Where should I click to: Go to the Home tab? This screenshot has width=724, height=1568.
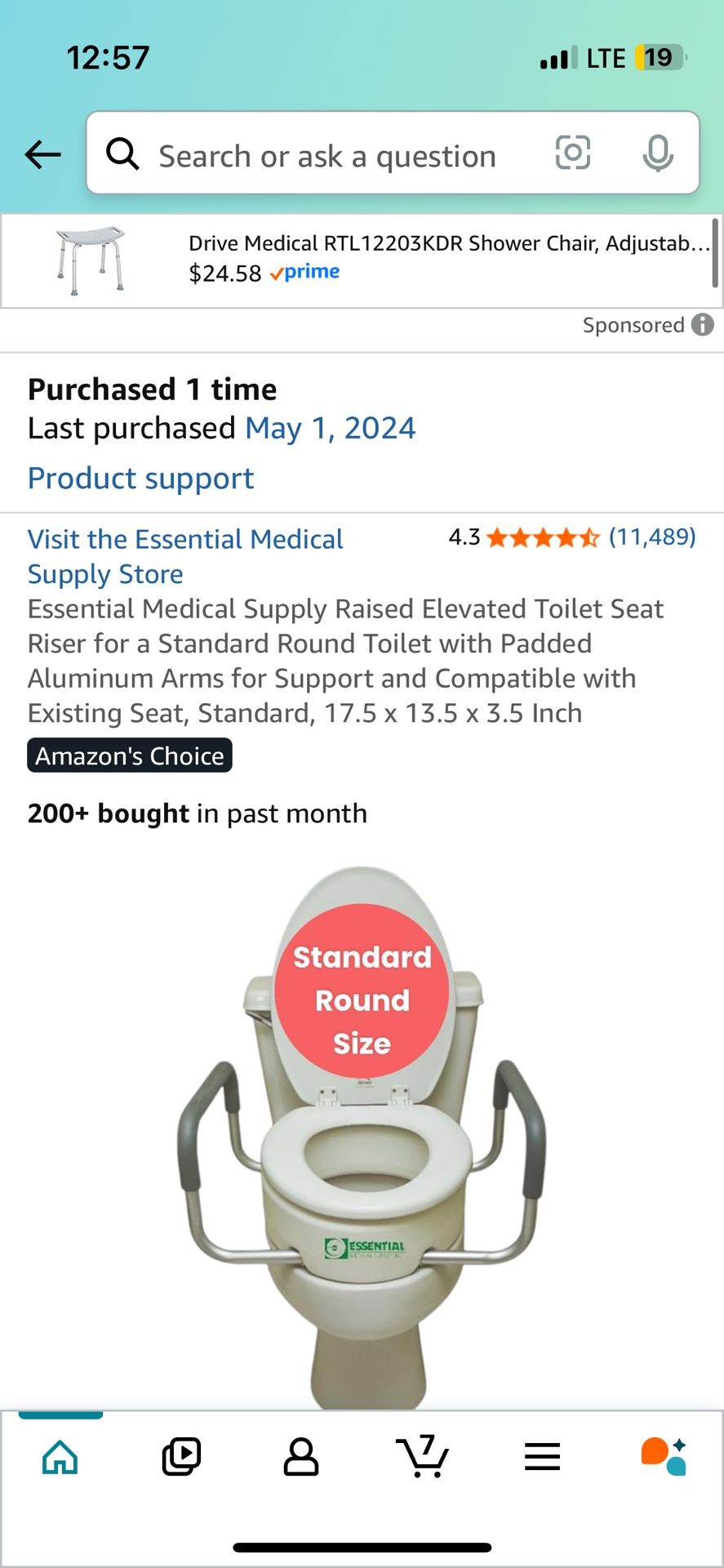[x=60, y=1457]
